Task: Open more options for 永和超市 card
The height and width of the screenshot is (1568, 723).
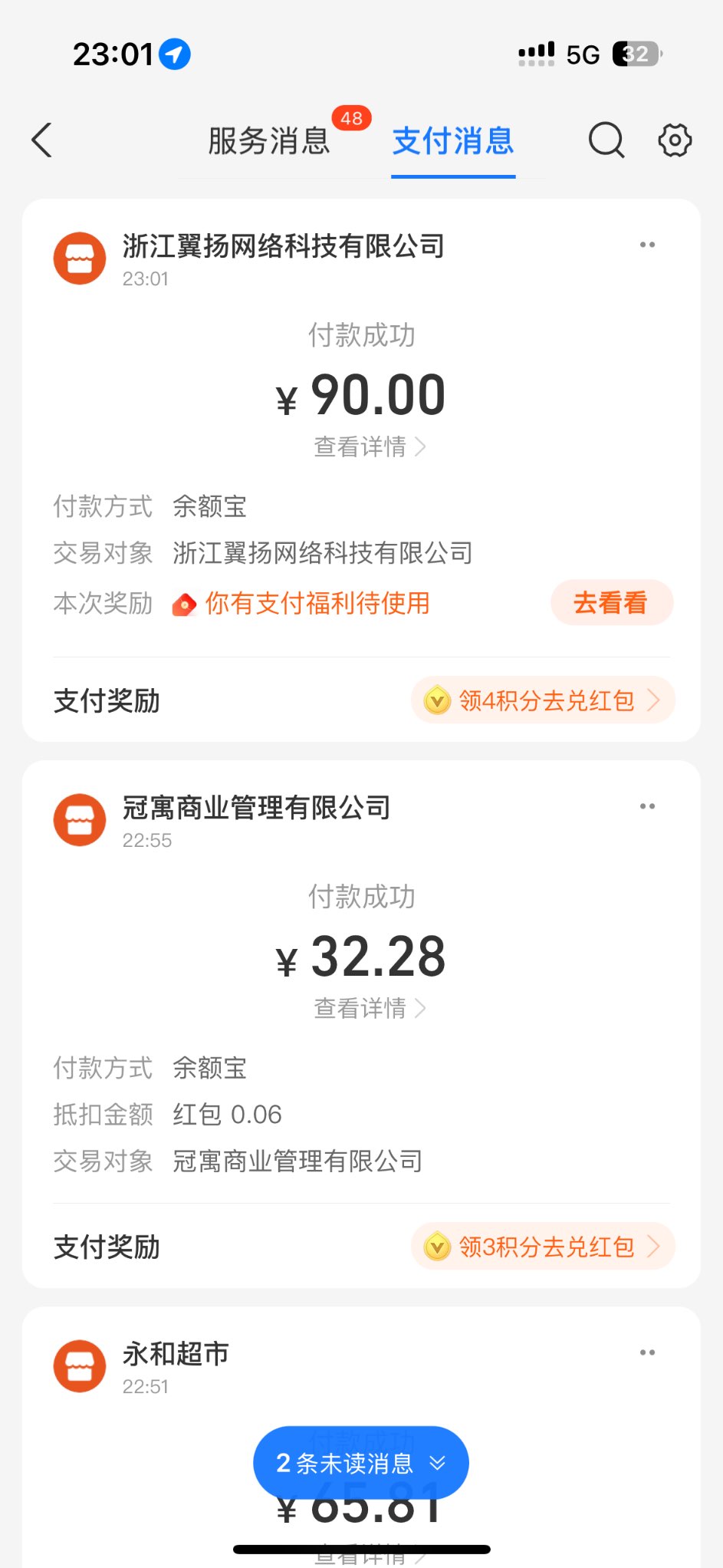Action: click(647, 1352)
